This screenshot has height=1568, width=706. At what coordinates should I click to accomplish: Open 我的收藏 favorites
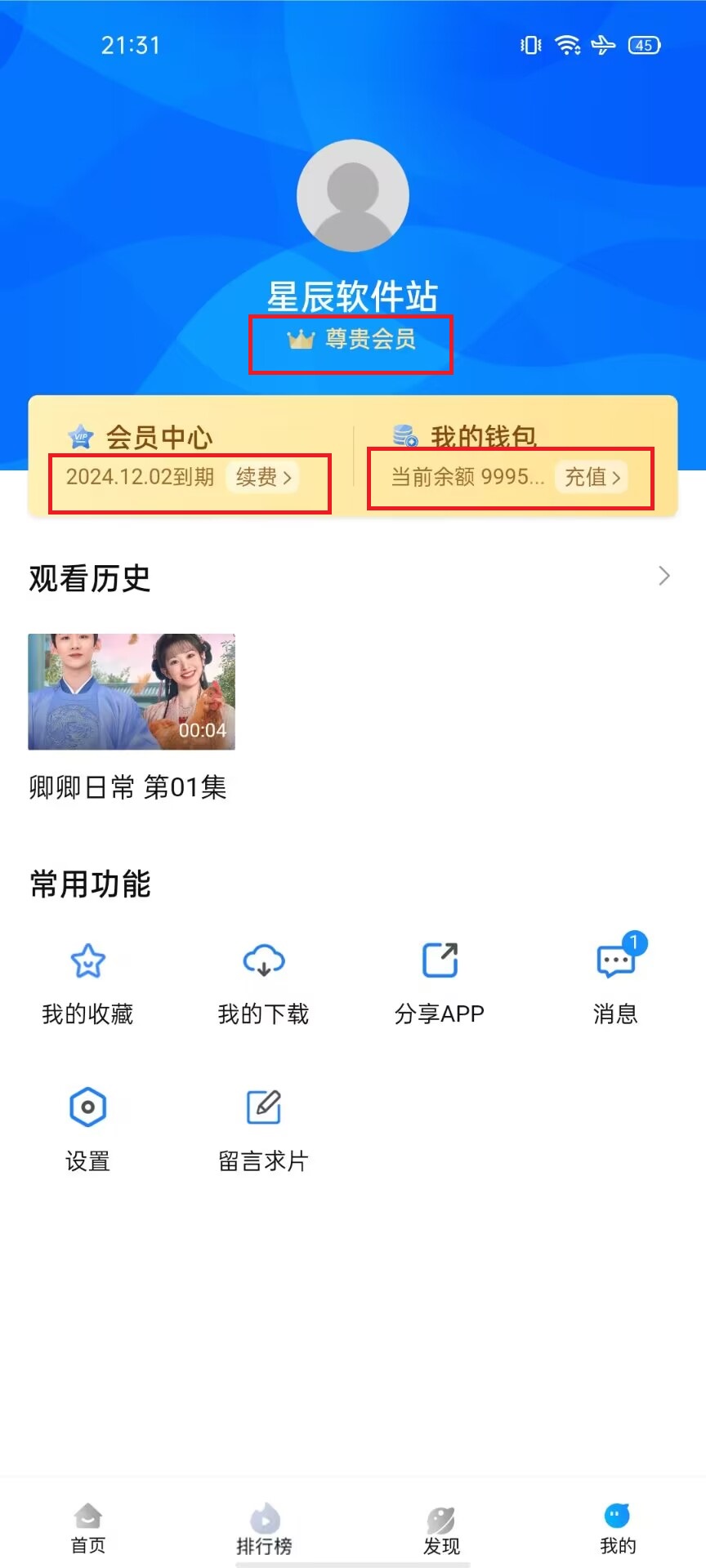click(87, 980)
